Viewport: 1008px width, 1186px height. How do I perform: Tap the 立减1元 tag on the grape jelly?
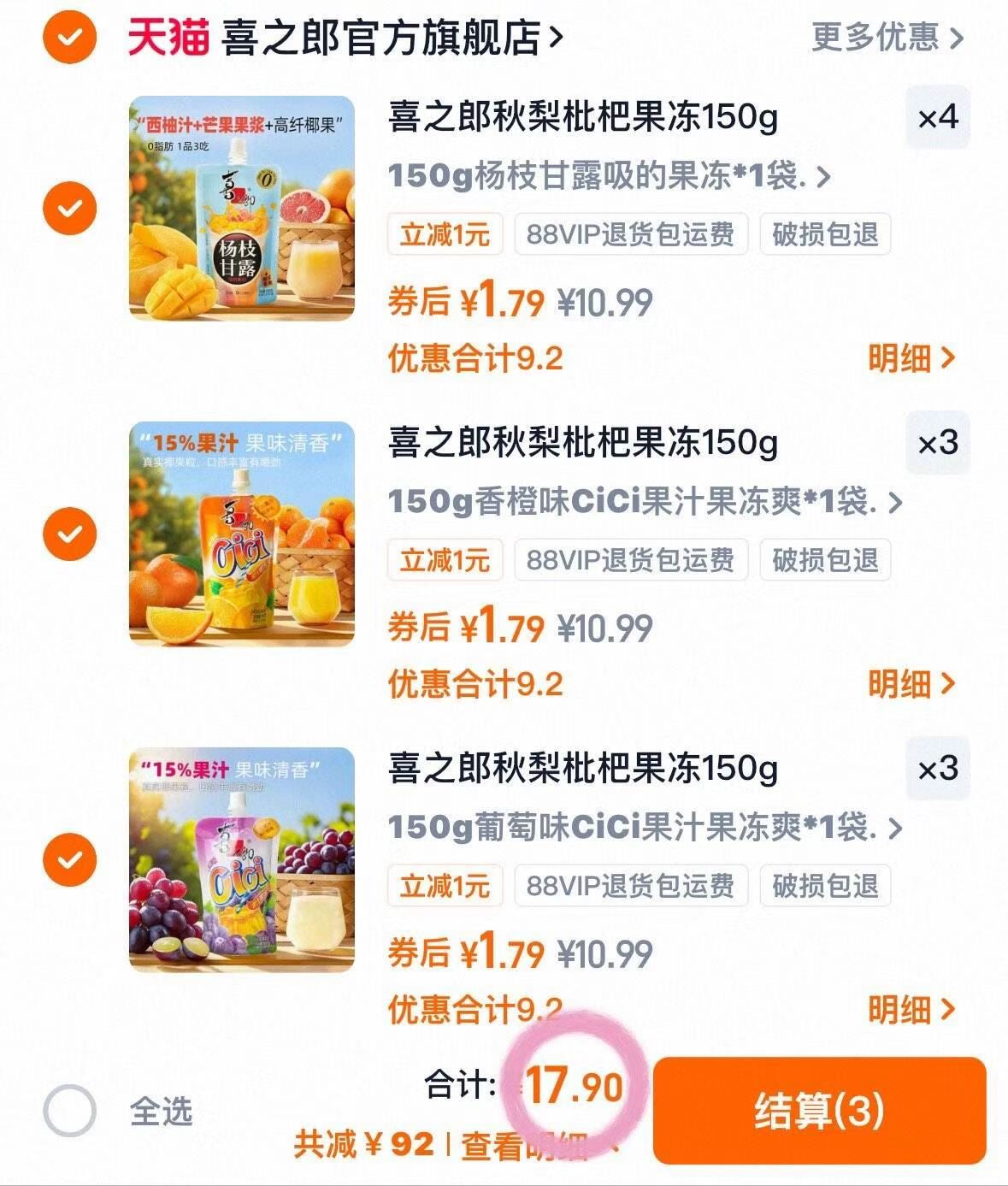[444, 885]
